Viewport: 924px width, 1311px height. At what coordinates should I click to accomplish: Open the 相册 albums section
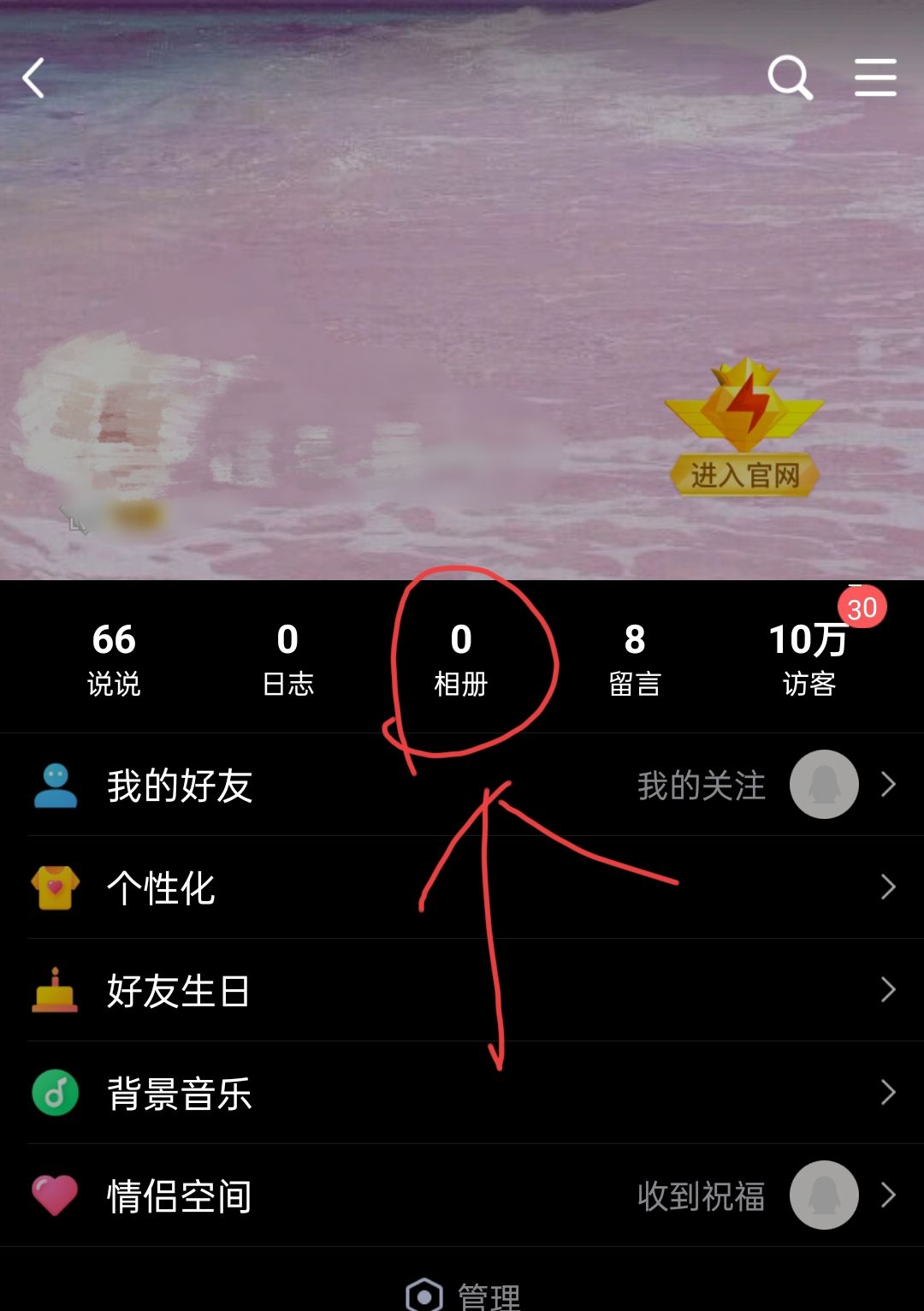[x=461, y=659]
